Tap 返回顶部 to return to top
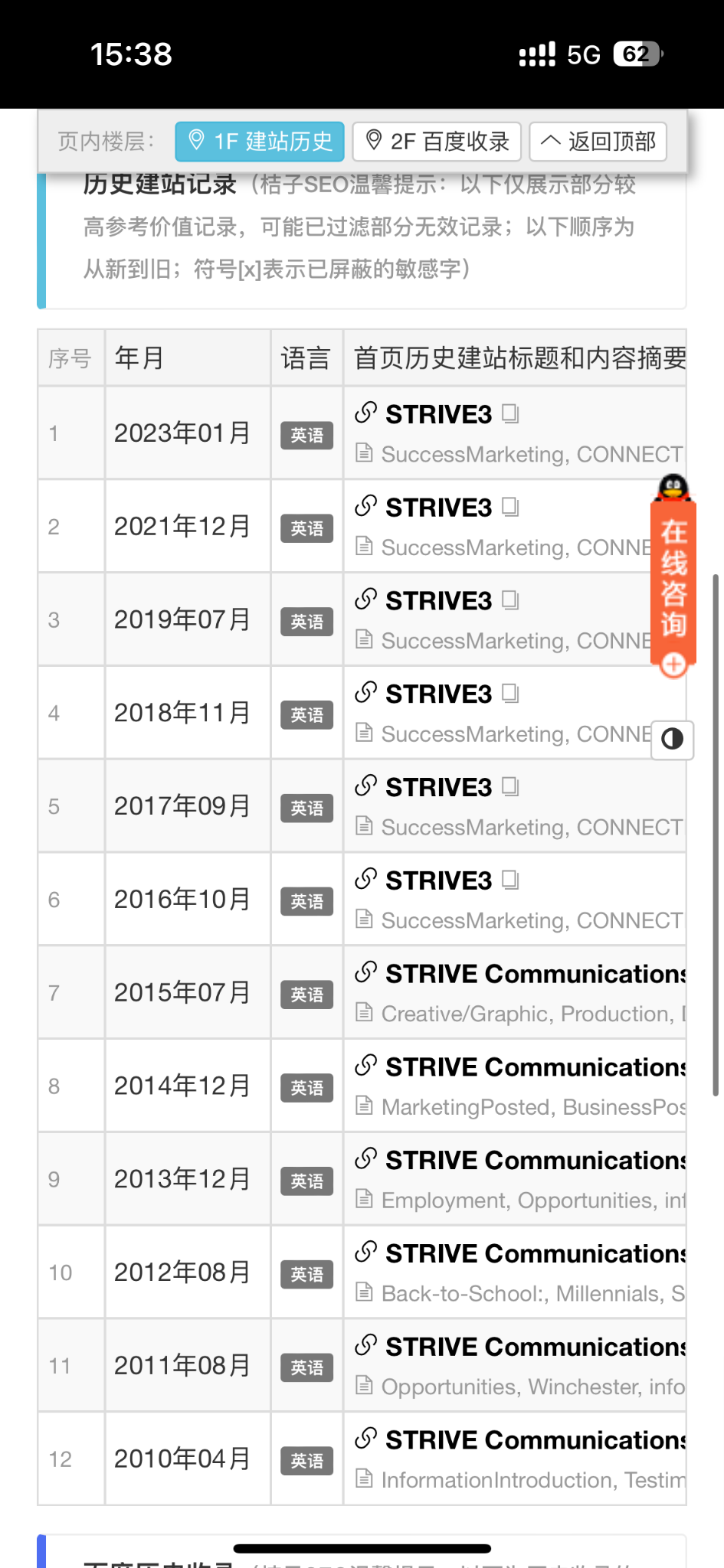724x1568 pixels. pyautogui.click(x=598, y=142)
